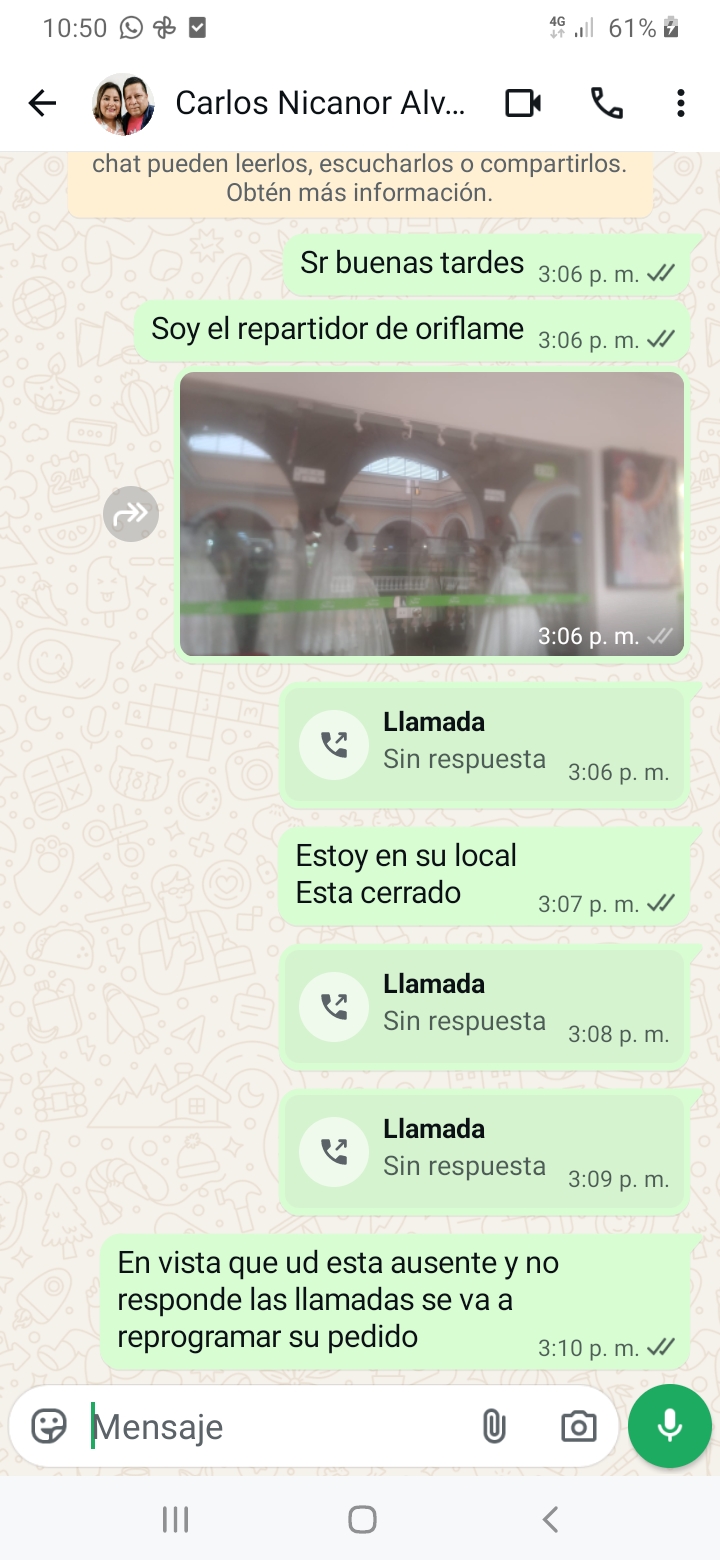Open the emoji and sticker picker
The image size is (720, 1560).
coord(49,1426)
